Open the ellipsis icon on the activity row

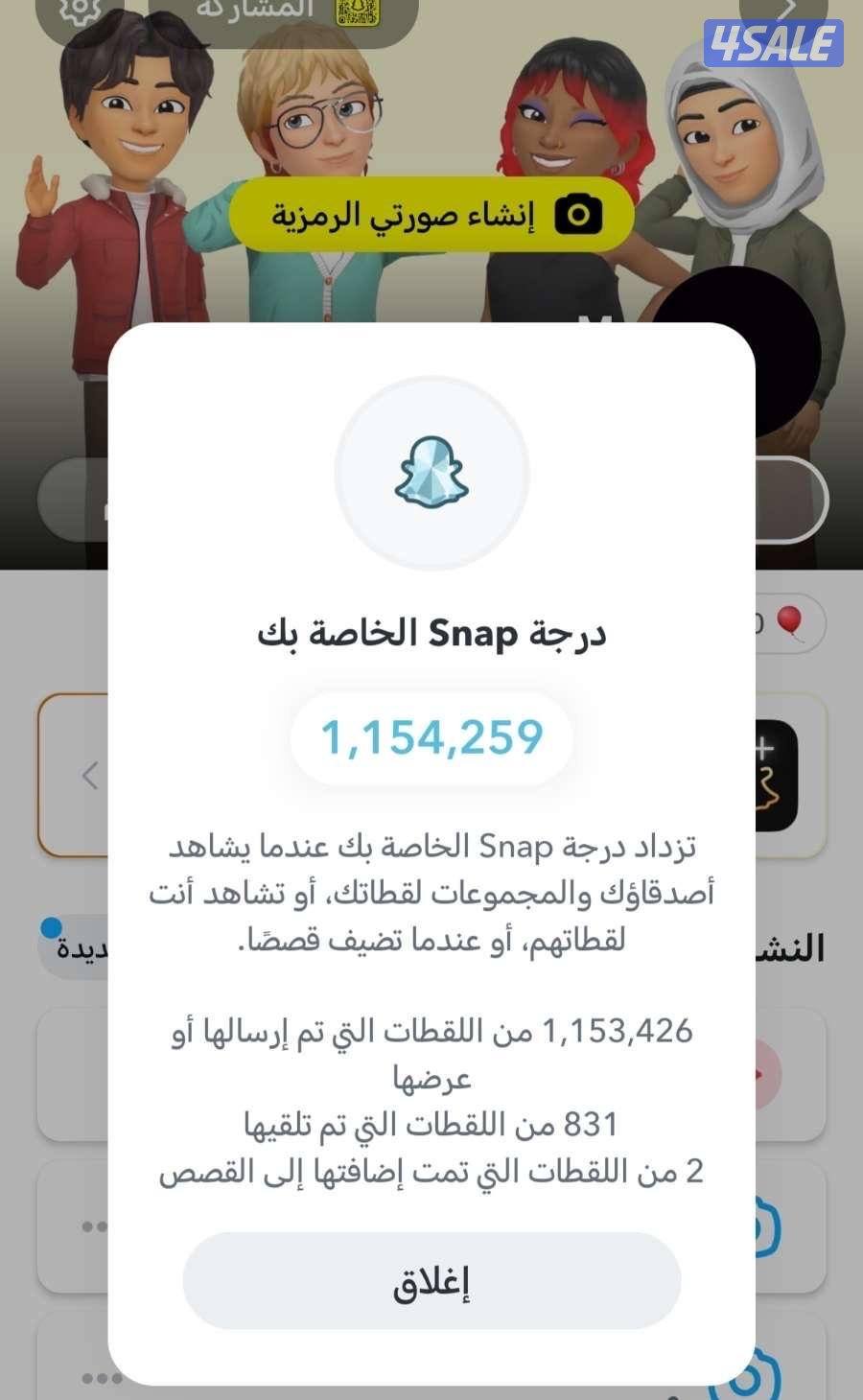click(x=91, y=1225)
